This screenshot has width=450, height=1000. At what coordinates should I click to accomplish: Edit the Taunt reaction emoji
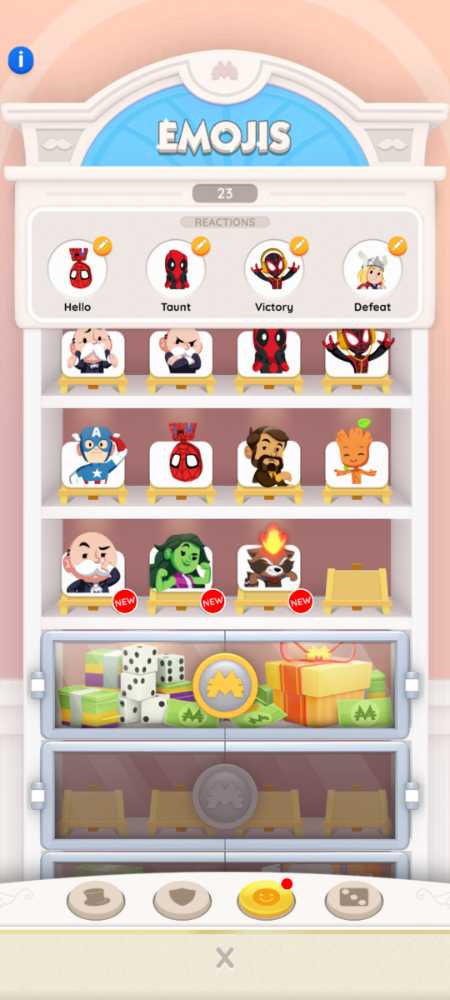click(200, 246)
